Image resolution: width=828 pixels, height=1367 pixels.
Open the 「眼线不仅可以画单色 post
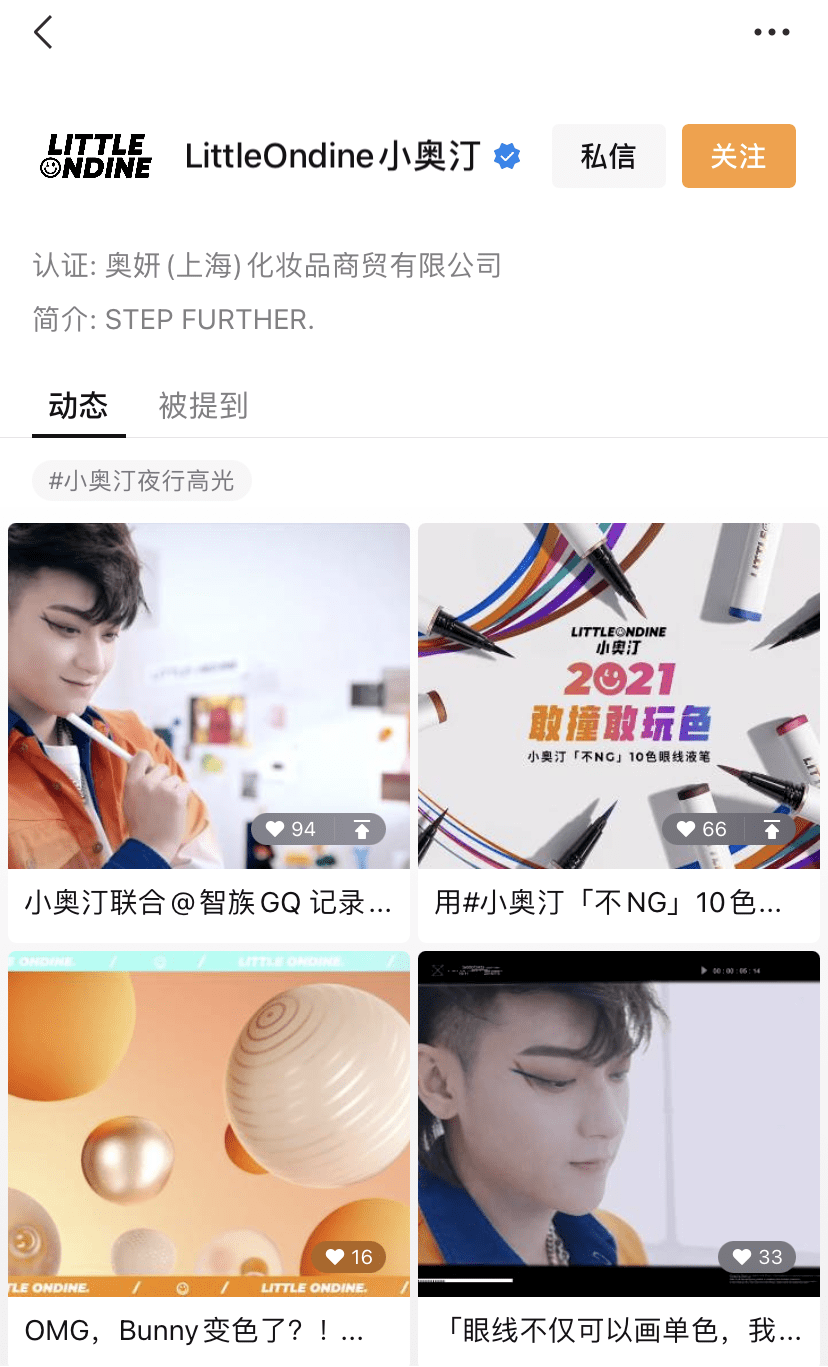pyautogui.click(x=619, y=1158)
